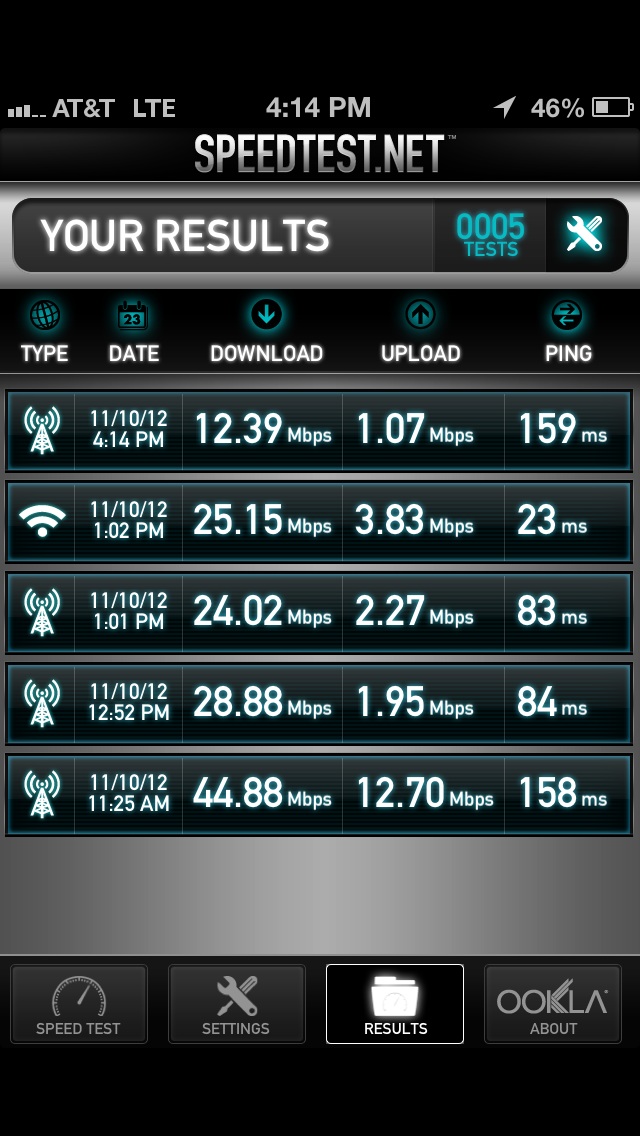Image resolution: width=640 pixels, height=1136 pixels.
Task: Open the results tools wrench icon
Action: point(586,235)
